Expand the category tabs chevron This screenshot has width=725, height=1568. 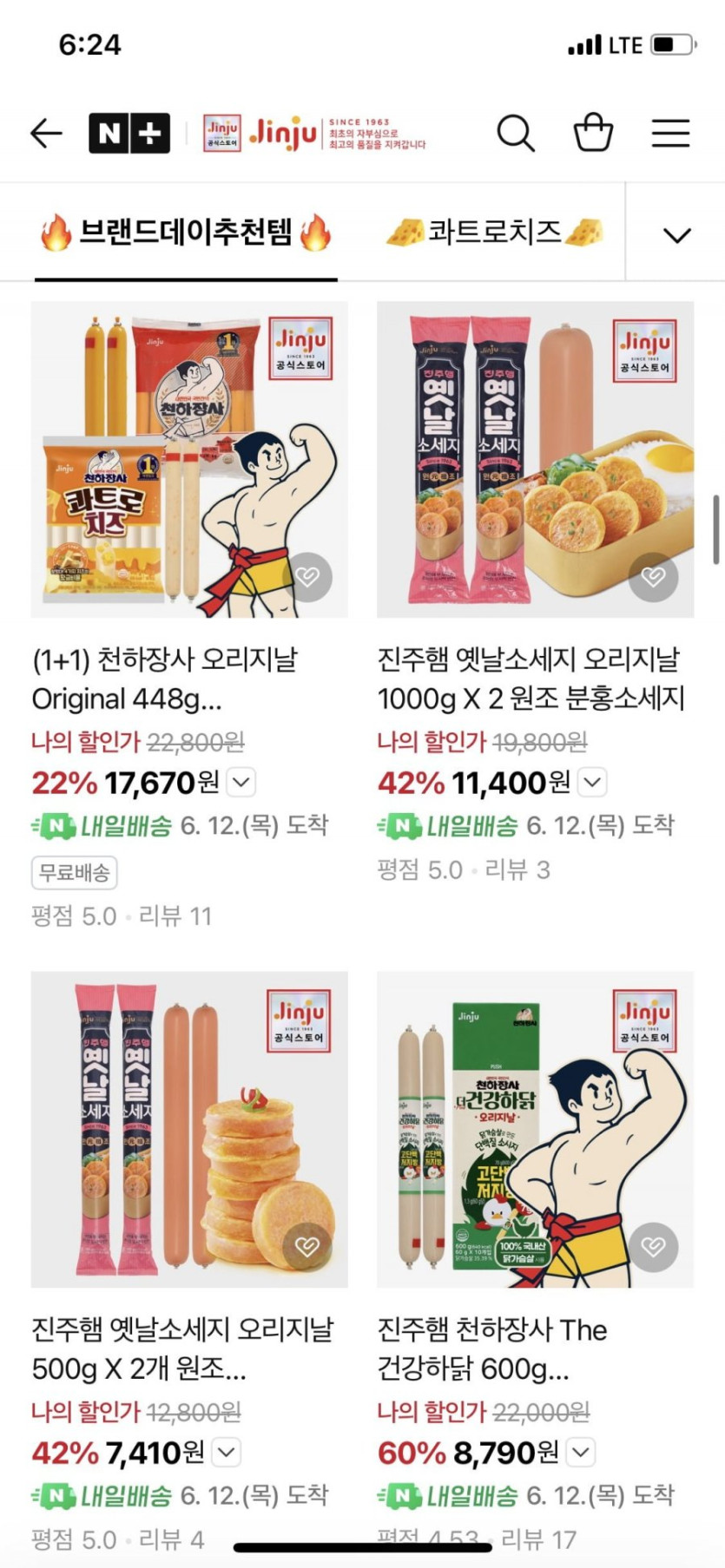(x=676, y=234)
